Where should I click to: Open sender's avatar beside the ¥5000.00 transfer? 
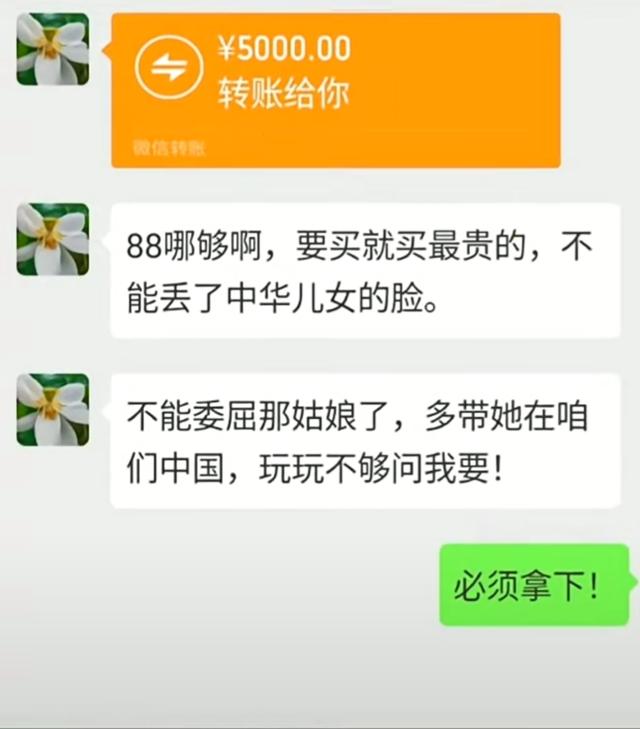(53, 49)
